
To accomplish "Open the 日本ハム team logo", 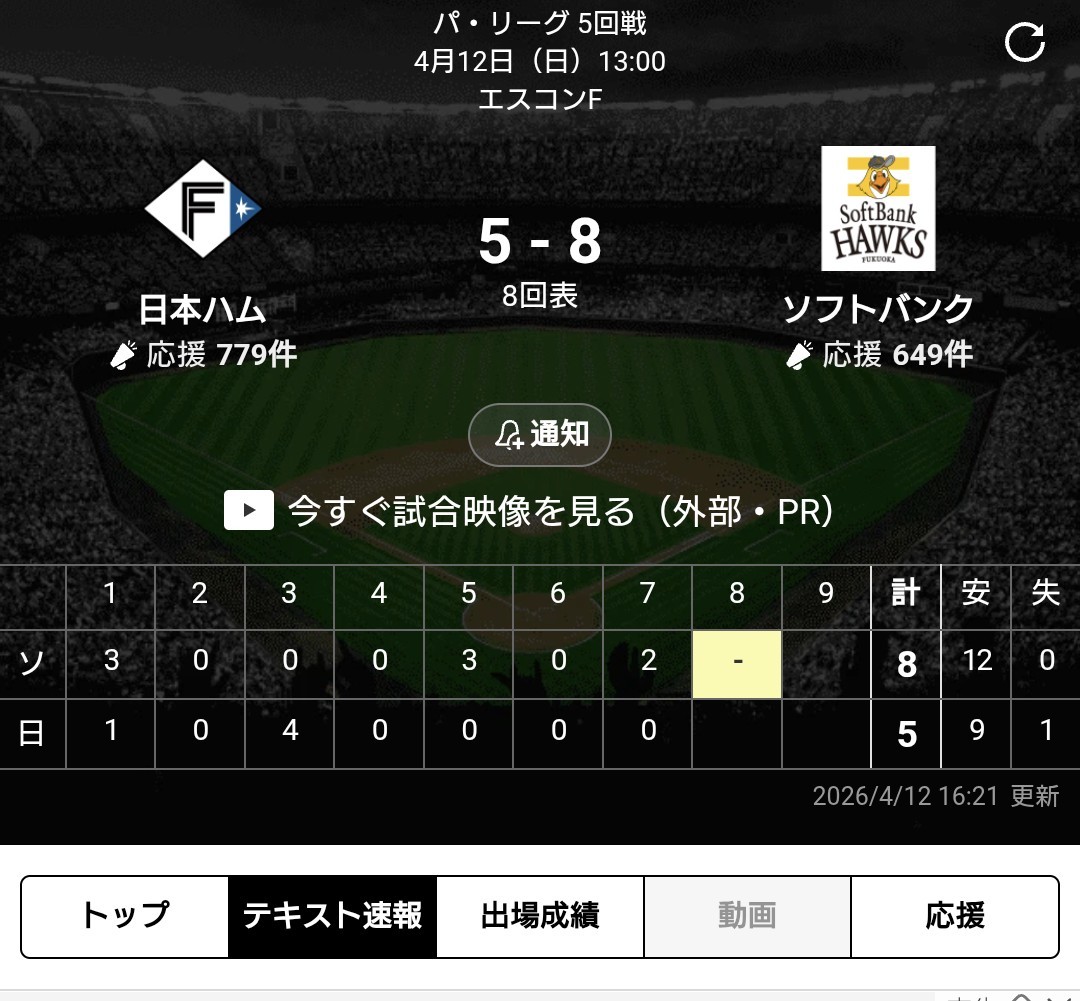I will pyautogui.click(x=203, y=209).
